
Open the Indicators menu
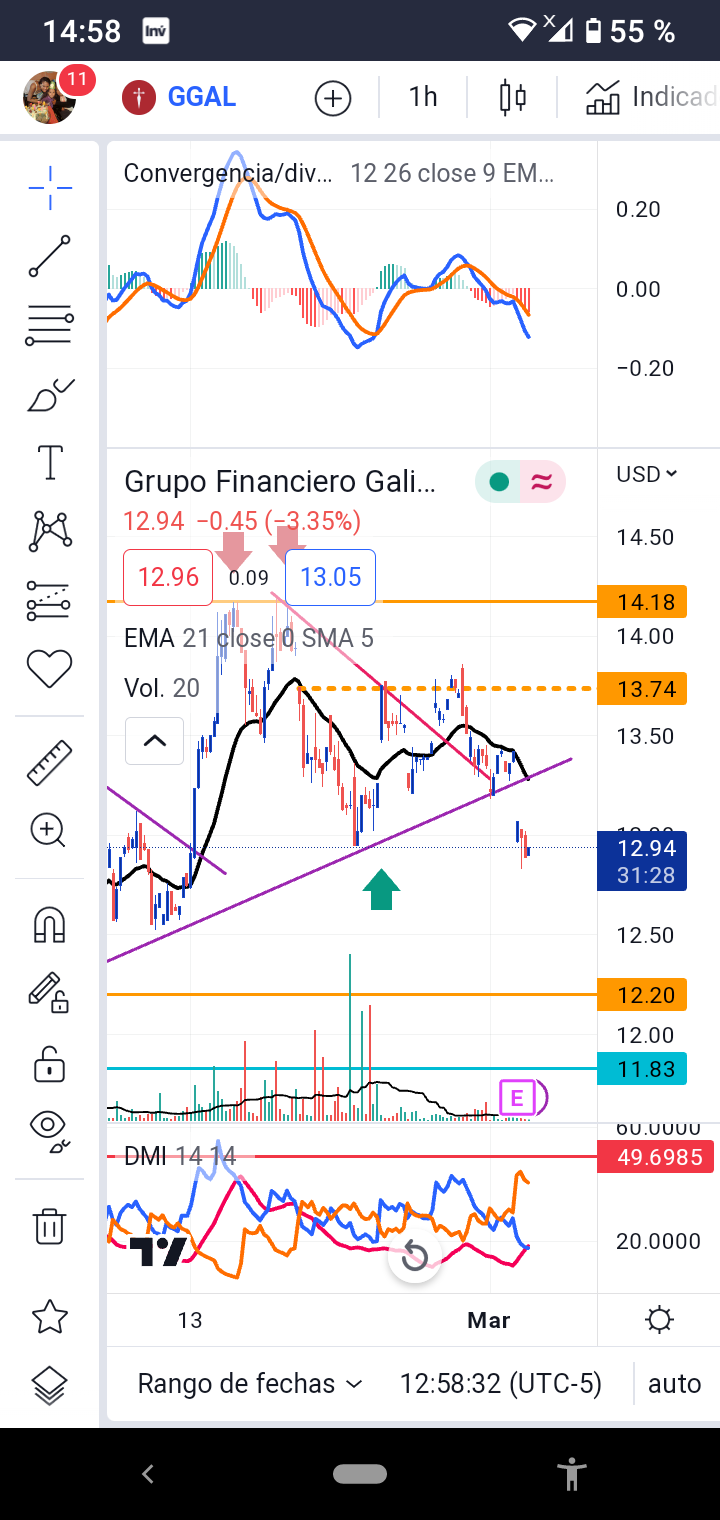(652, 97)
